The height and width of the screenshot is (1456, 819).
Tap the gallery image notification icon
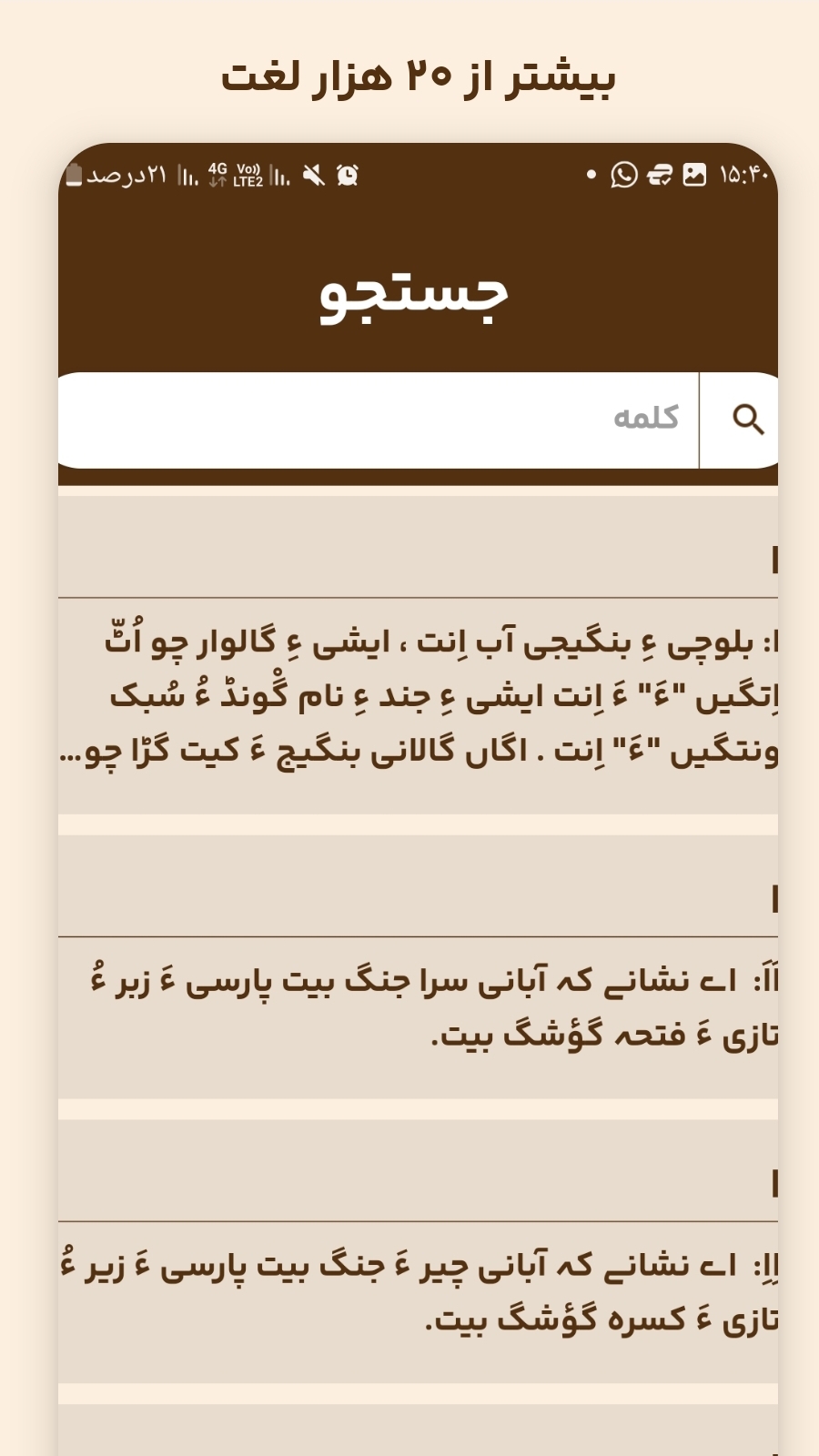point(693,176)
